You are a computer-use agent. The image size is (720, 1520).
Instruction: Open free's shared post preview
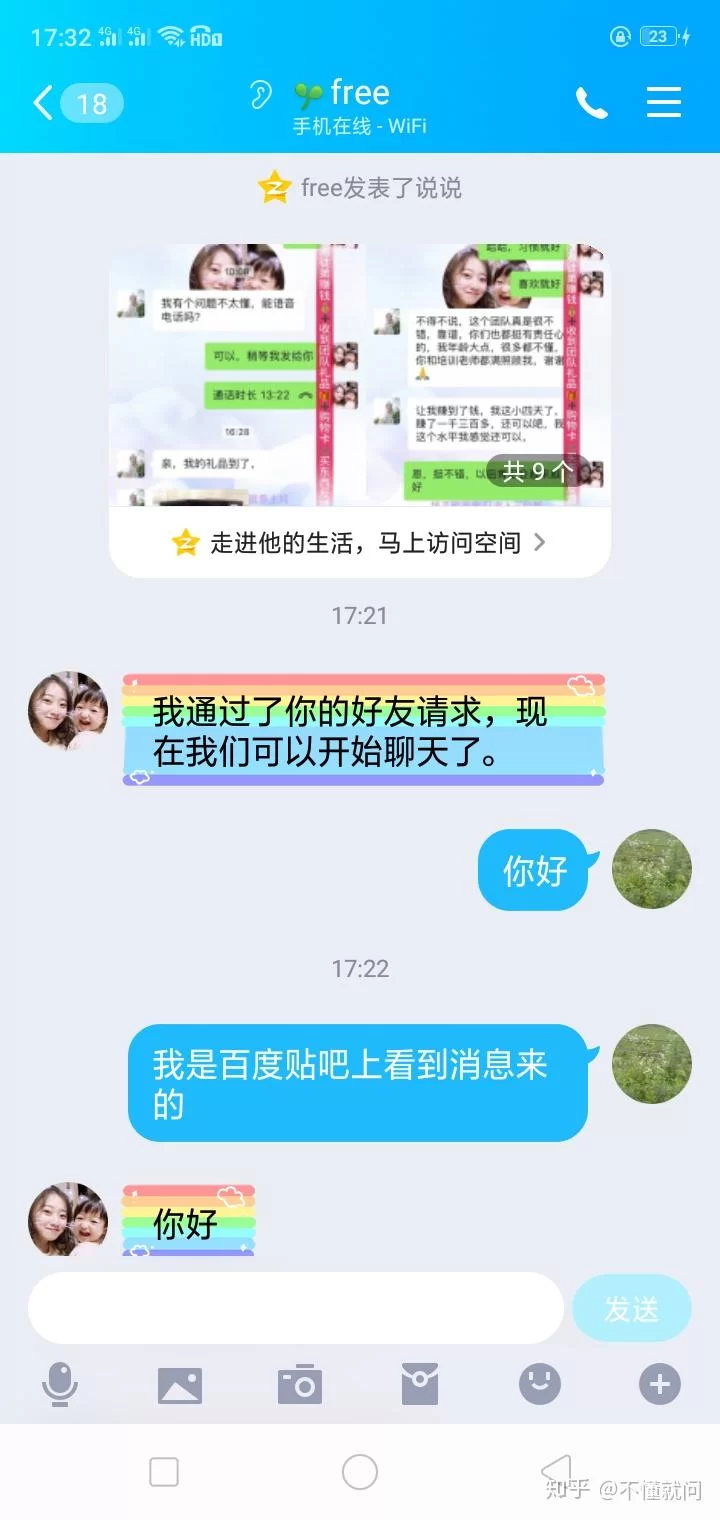click(x=359, y=375)
